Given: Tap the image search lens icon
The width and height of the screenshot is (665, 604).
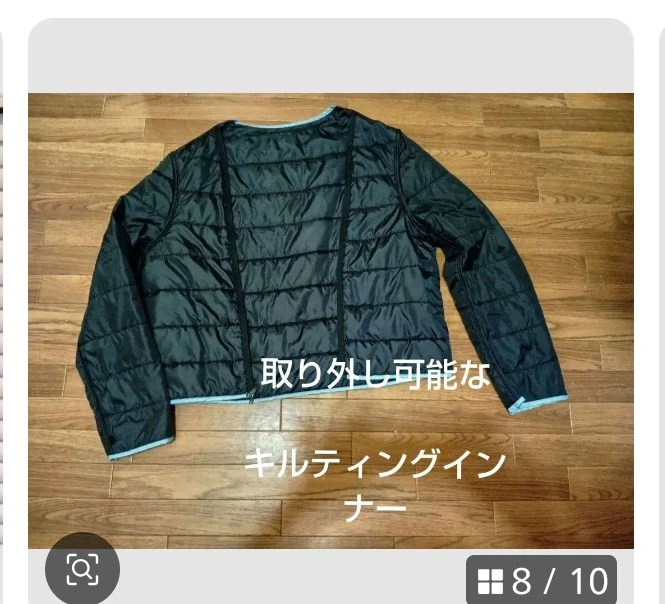Looking at the screenshot, I should click(x=82, y=570).
